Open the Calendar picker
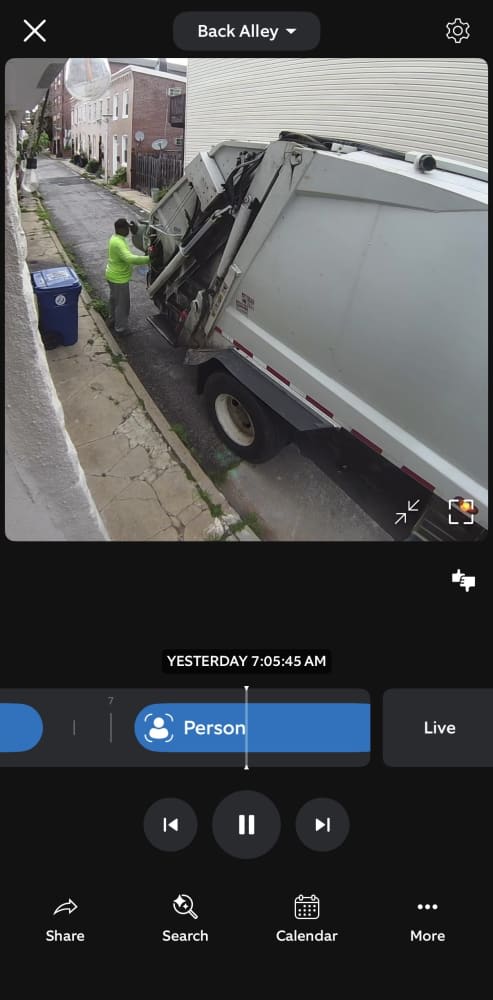 coord(307,919)
